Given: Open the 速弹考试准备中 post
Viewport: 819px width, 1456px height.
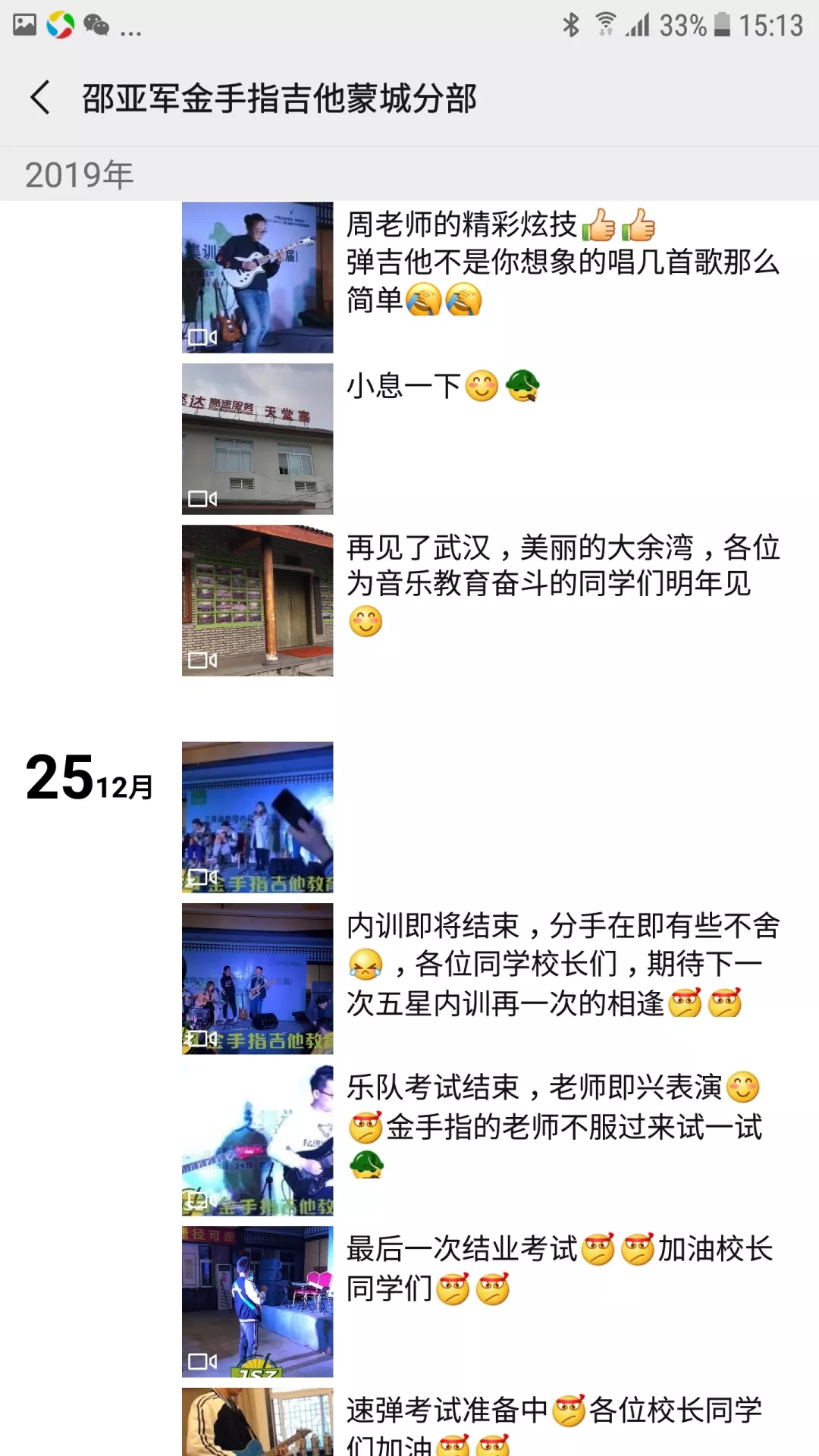Looking at the screenshot, I should coord(257,1423).
